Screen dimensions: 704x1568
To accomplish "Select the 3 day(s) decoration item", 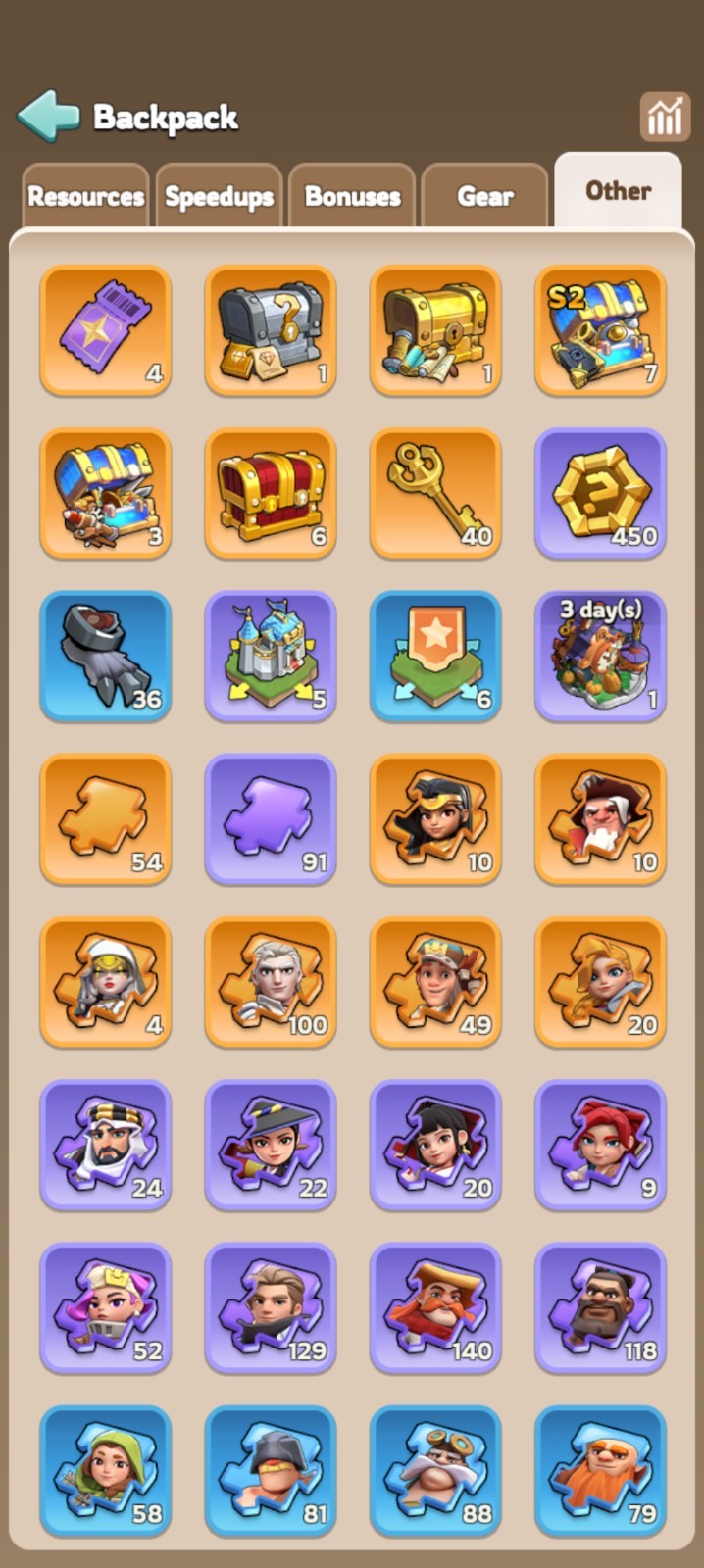I will tap(601, 656).
